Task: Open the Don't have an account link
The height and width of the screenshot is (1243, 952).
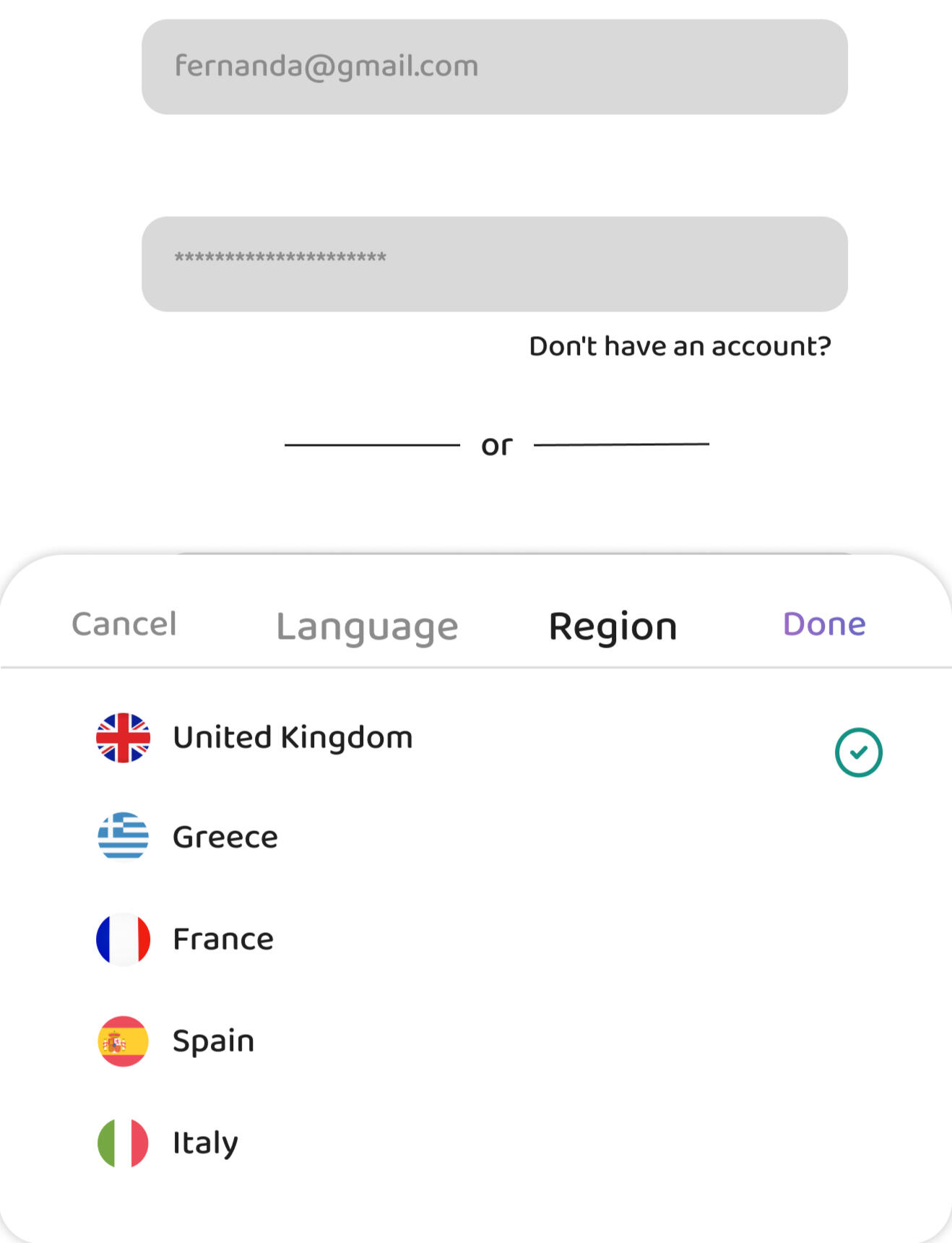Action: (680, 346)
